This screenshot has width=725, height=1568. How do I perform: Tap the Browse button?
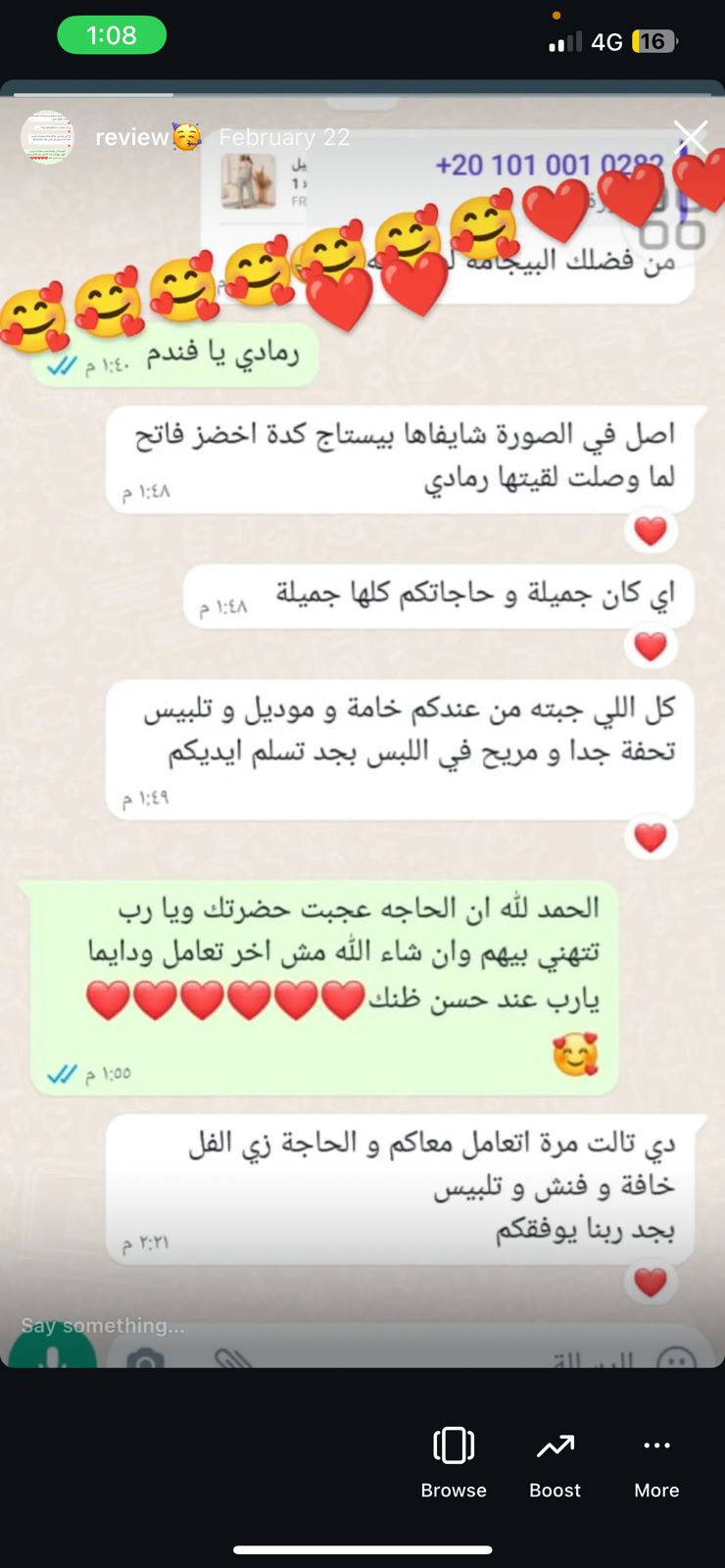point(454,1462)
